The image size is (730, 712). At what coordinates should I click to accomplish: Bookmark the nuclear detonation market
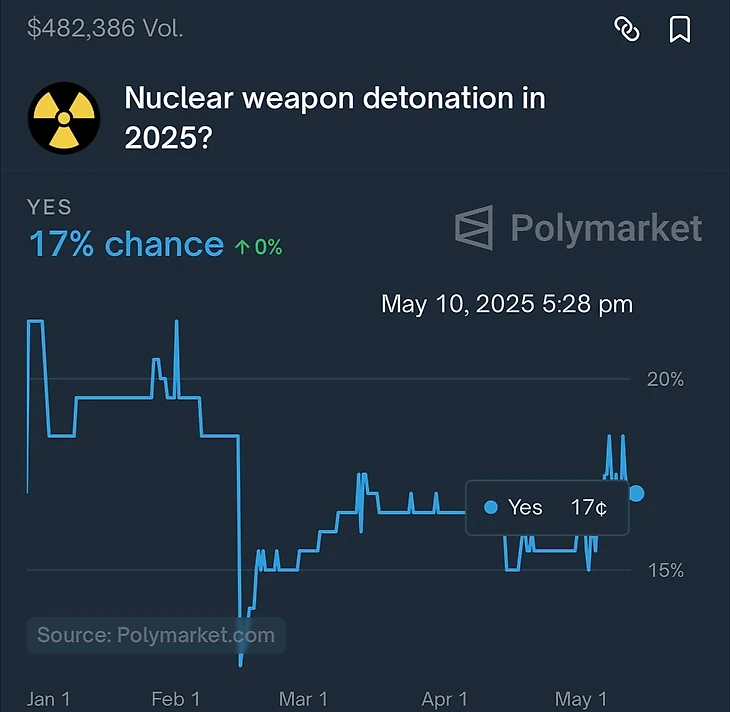click(680, 30)
